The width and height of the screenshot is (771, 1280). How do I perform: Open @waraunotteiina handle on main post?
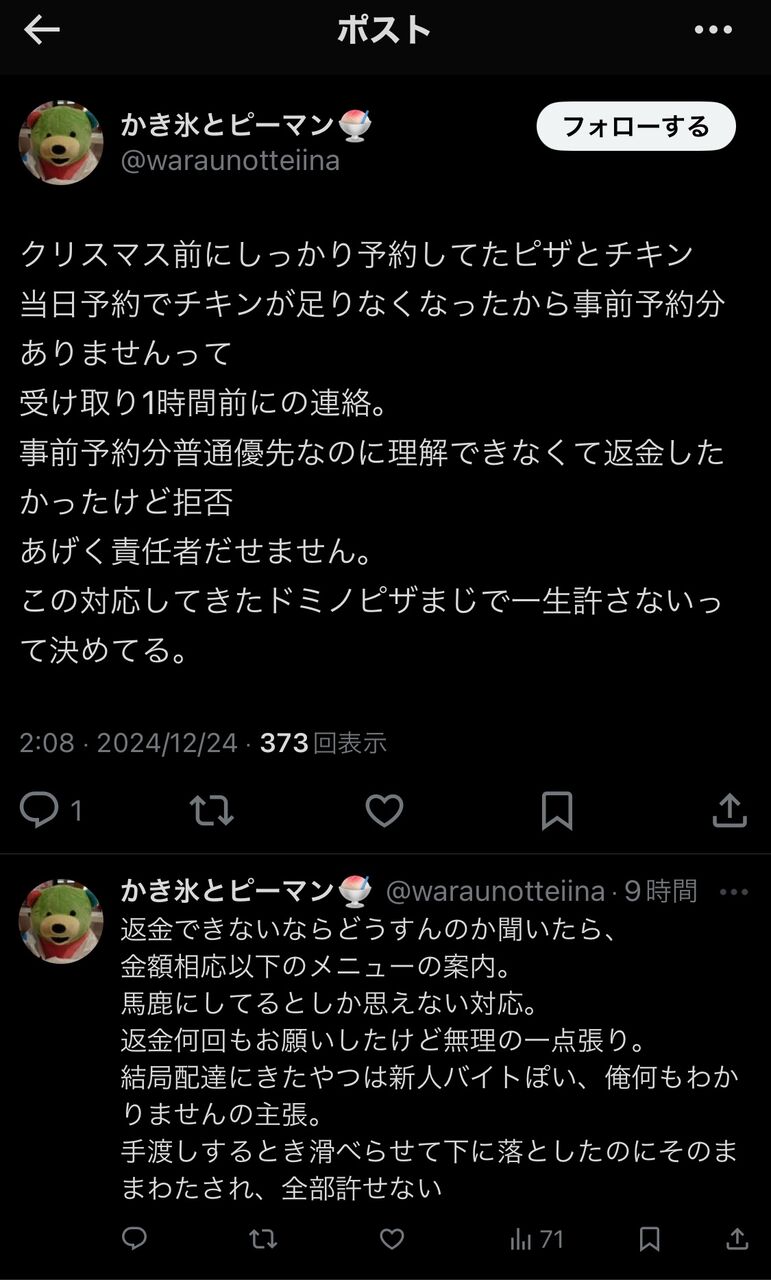tap(231, 160)
